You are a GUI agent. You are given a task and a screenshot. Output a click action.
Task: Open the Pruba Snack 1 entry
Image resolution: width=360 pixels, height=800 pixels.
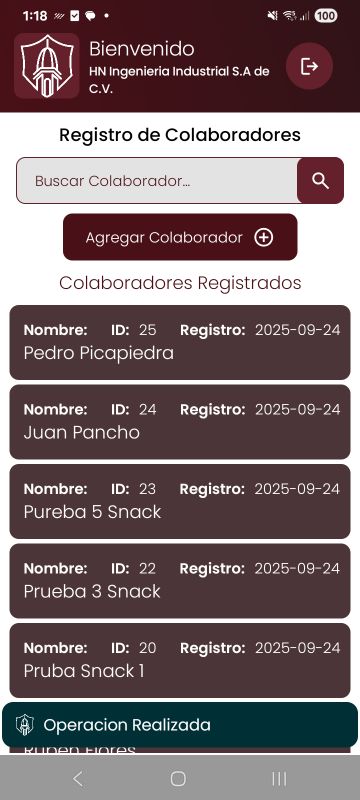[180, 660]
